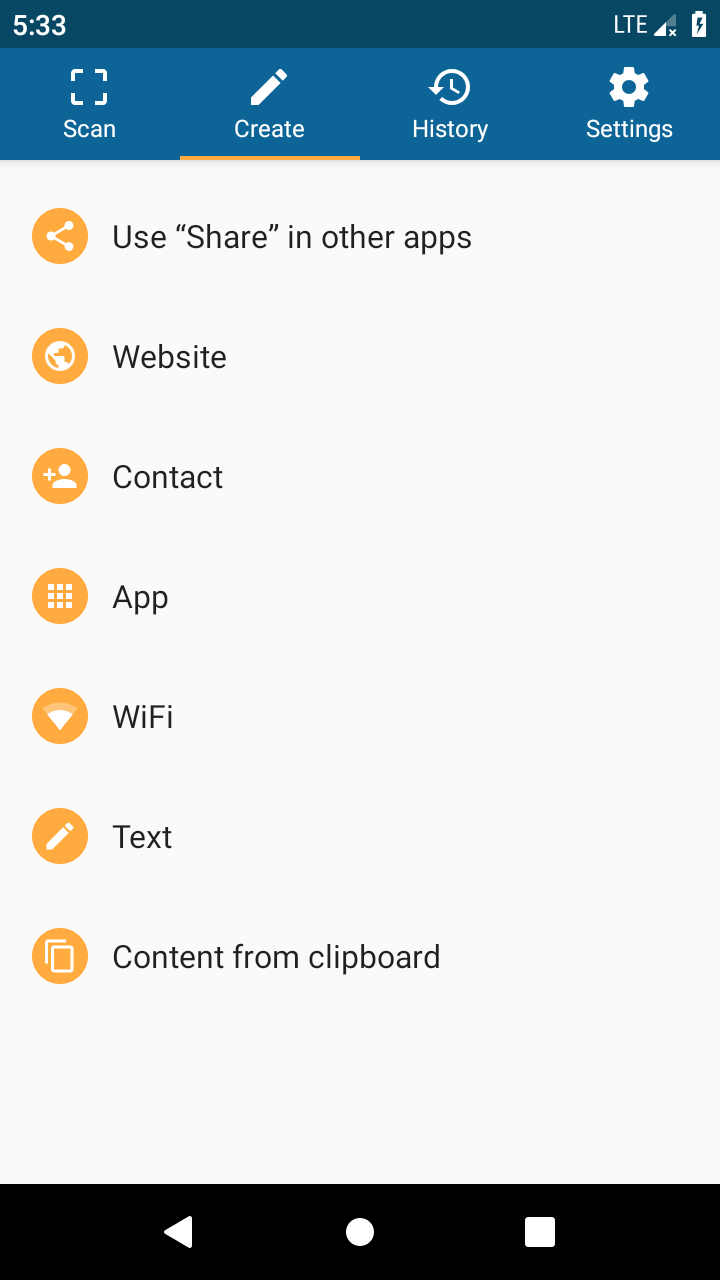Switch to the Scan tab
The height and width of the screenshot is (1280, 720).
(x=89, y=104)
